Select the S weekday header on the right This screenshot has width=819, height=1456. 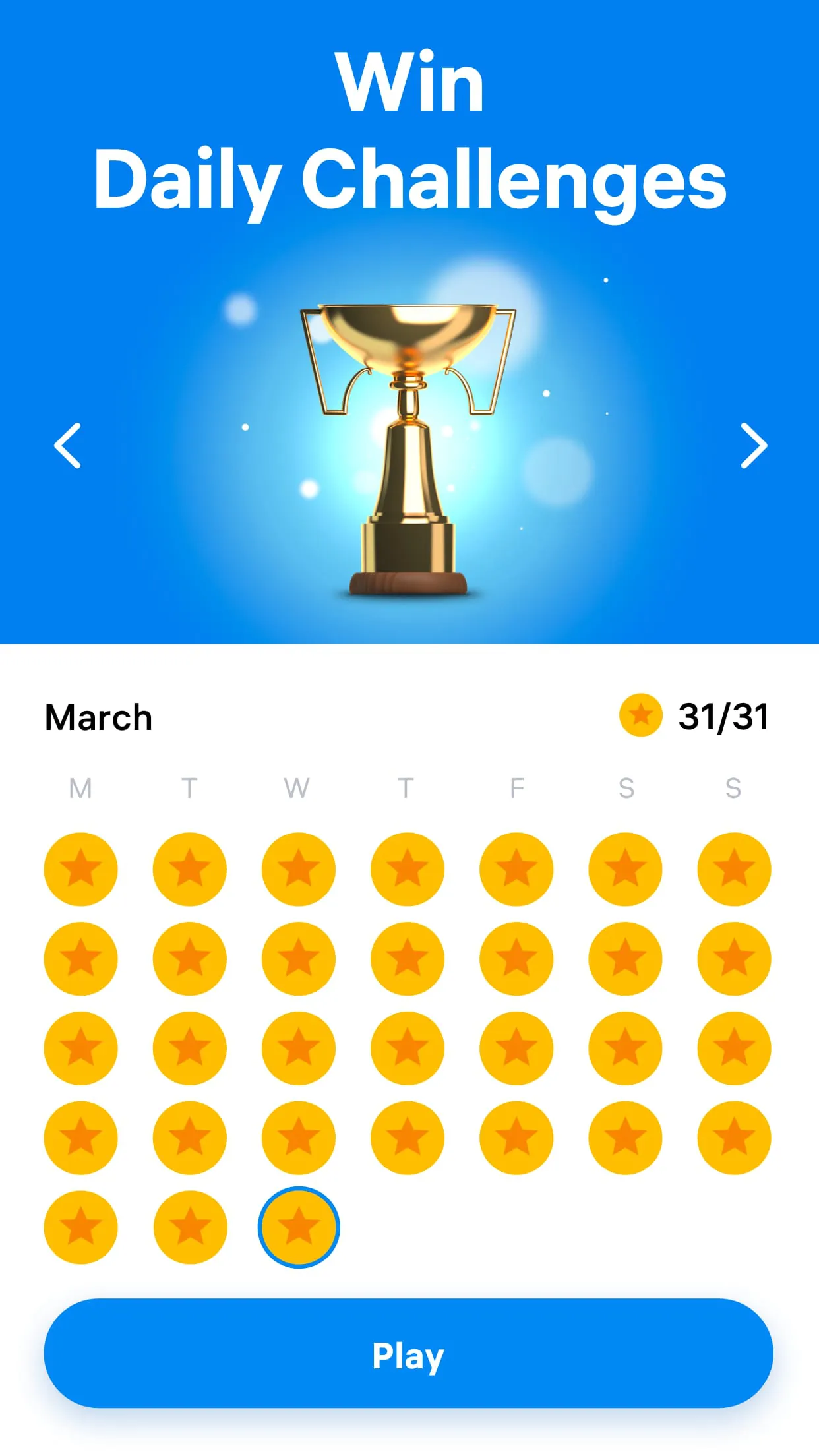click(x=732, y=789)
